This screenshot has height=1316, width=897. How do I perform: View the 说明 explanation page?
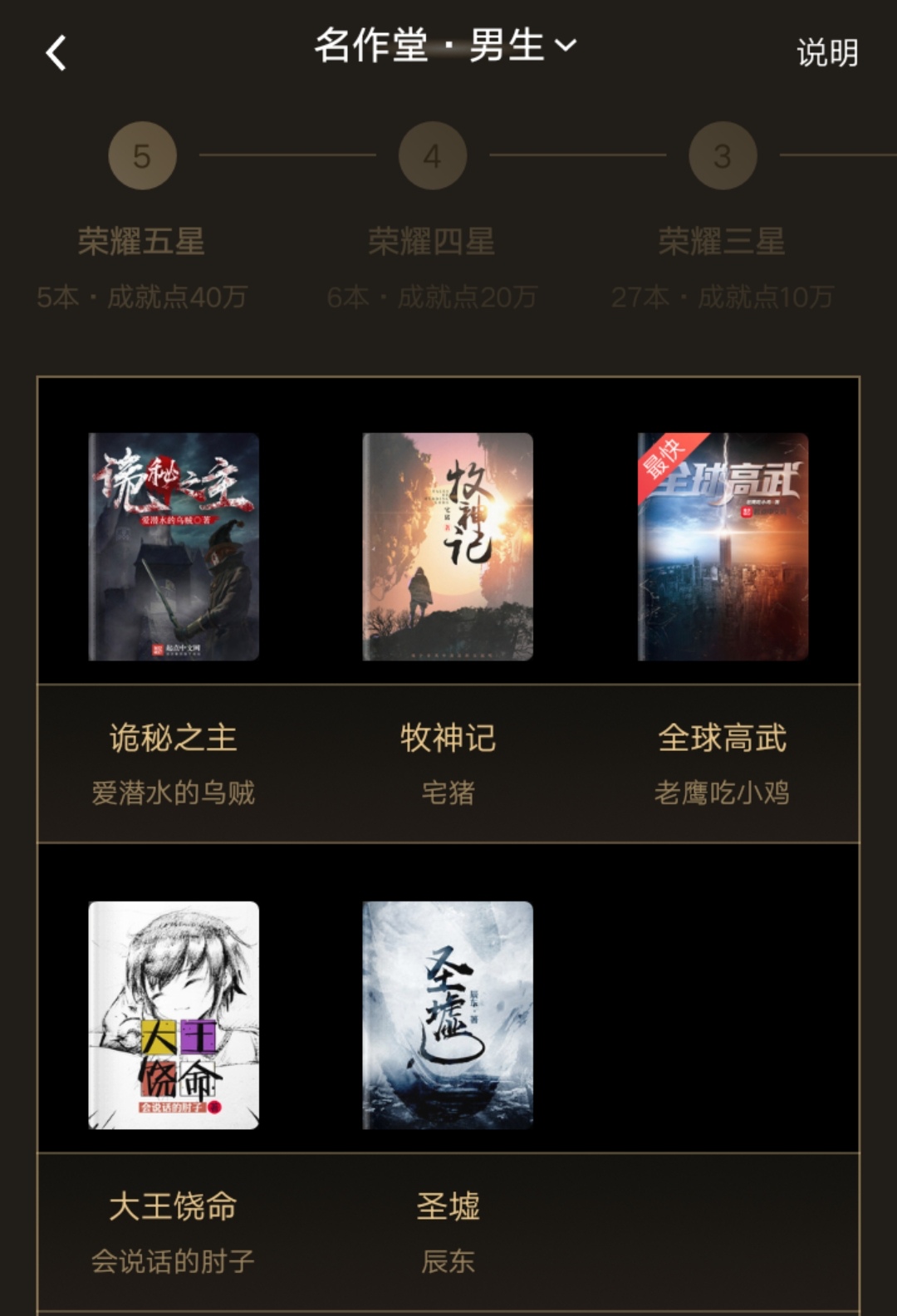[826, 50]
